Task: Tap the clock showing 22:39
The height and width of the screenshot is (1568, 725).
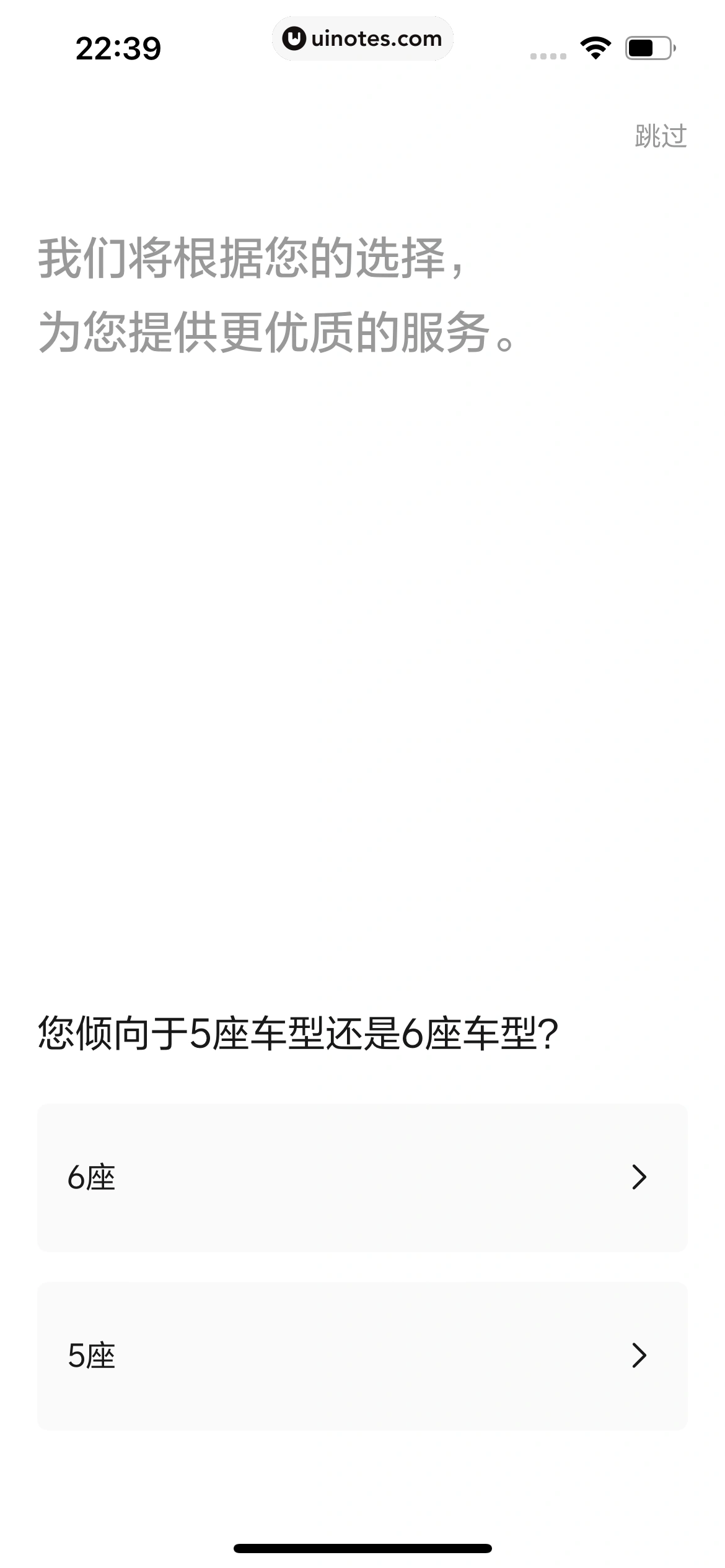Action: 118,48
